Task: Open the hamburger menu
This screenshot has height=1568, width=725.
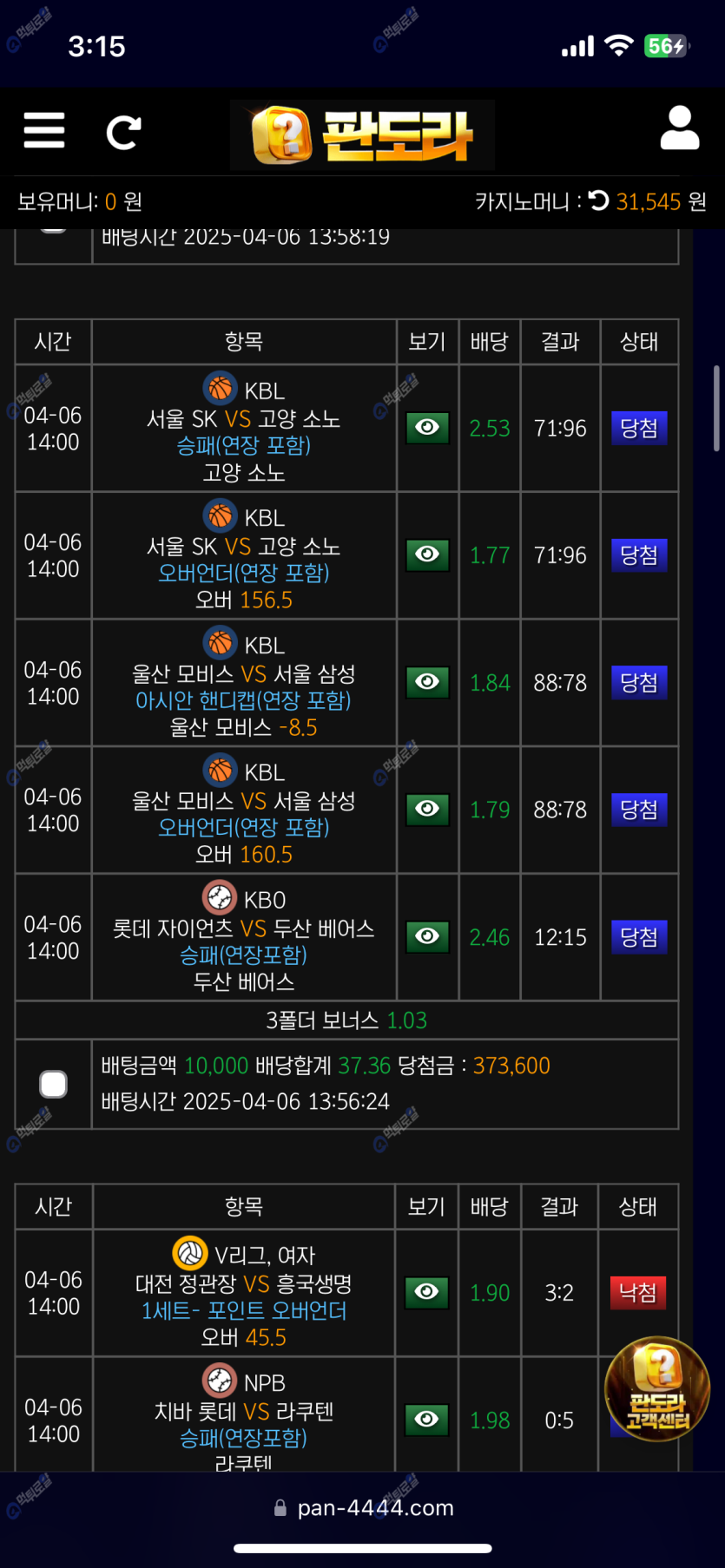Action: pyautogui.click(x=43, y=130)
